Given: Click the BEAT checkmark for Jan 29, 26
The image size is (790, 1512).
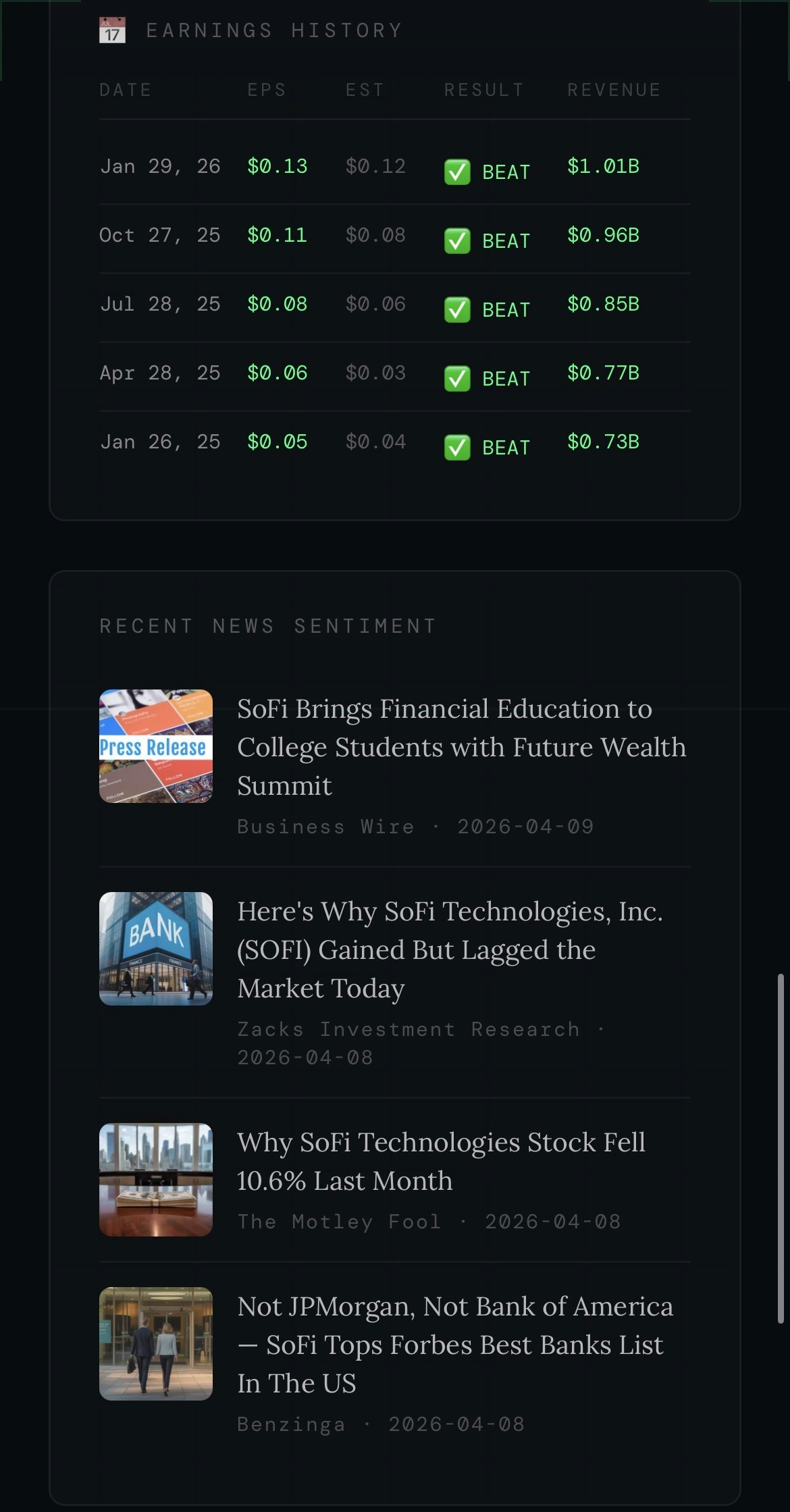Looking at the screenshot, I should click(457, 173).
